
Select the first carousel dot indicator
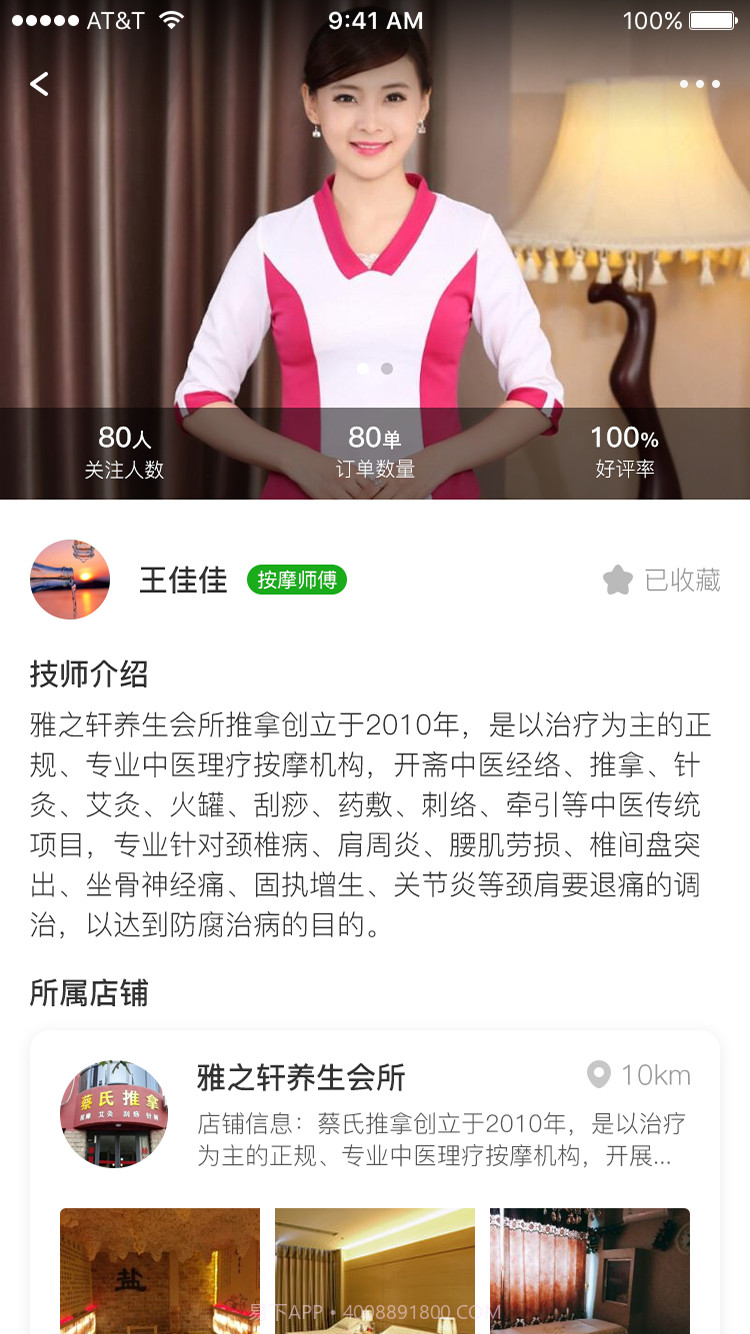(362, 369)
